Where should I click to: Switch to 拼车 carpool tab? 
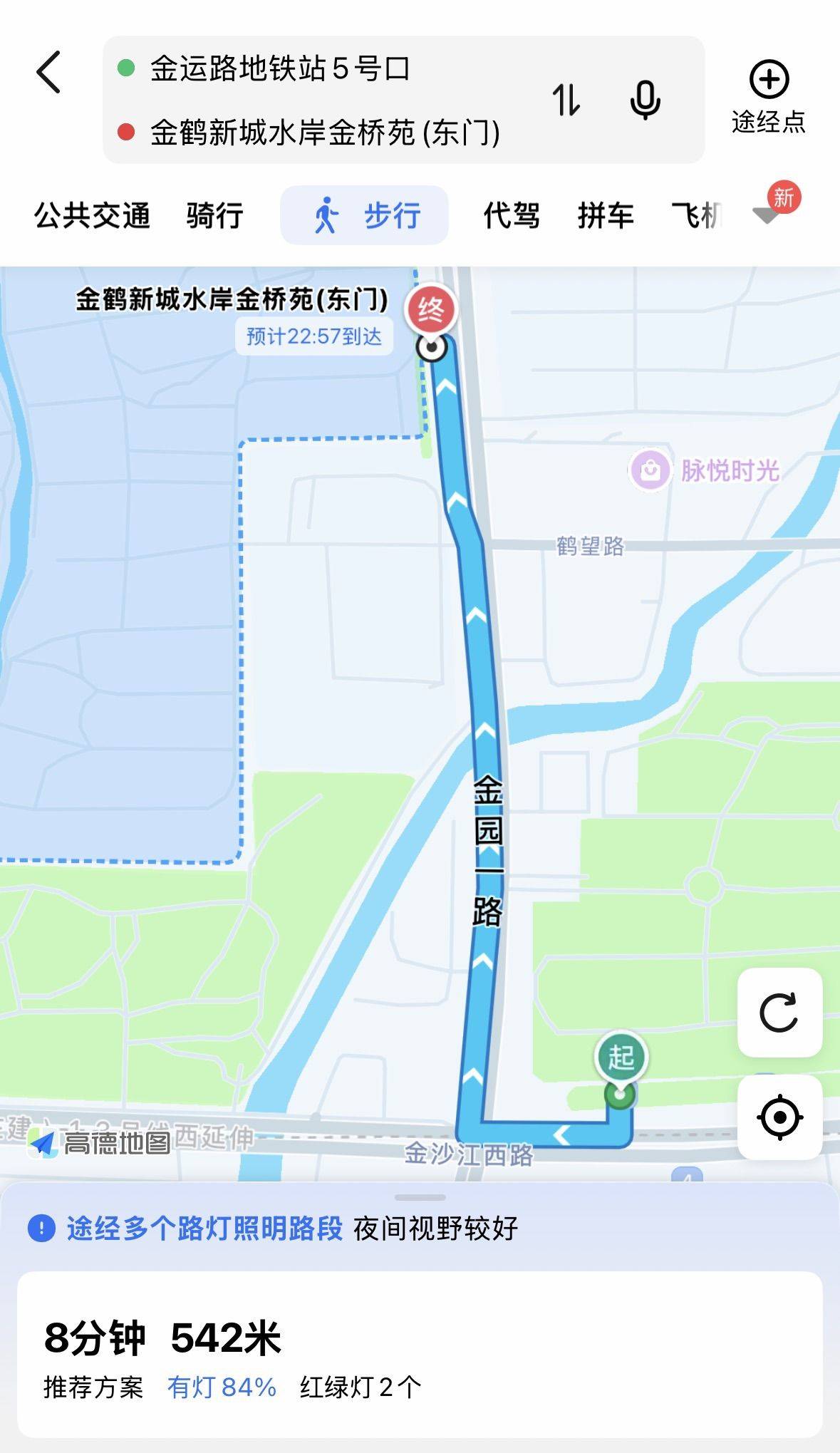[x=606, y=215]
